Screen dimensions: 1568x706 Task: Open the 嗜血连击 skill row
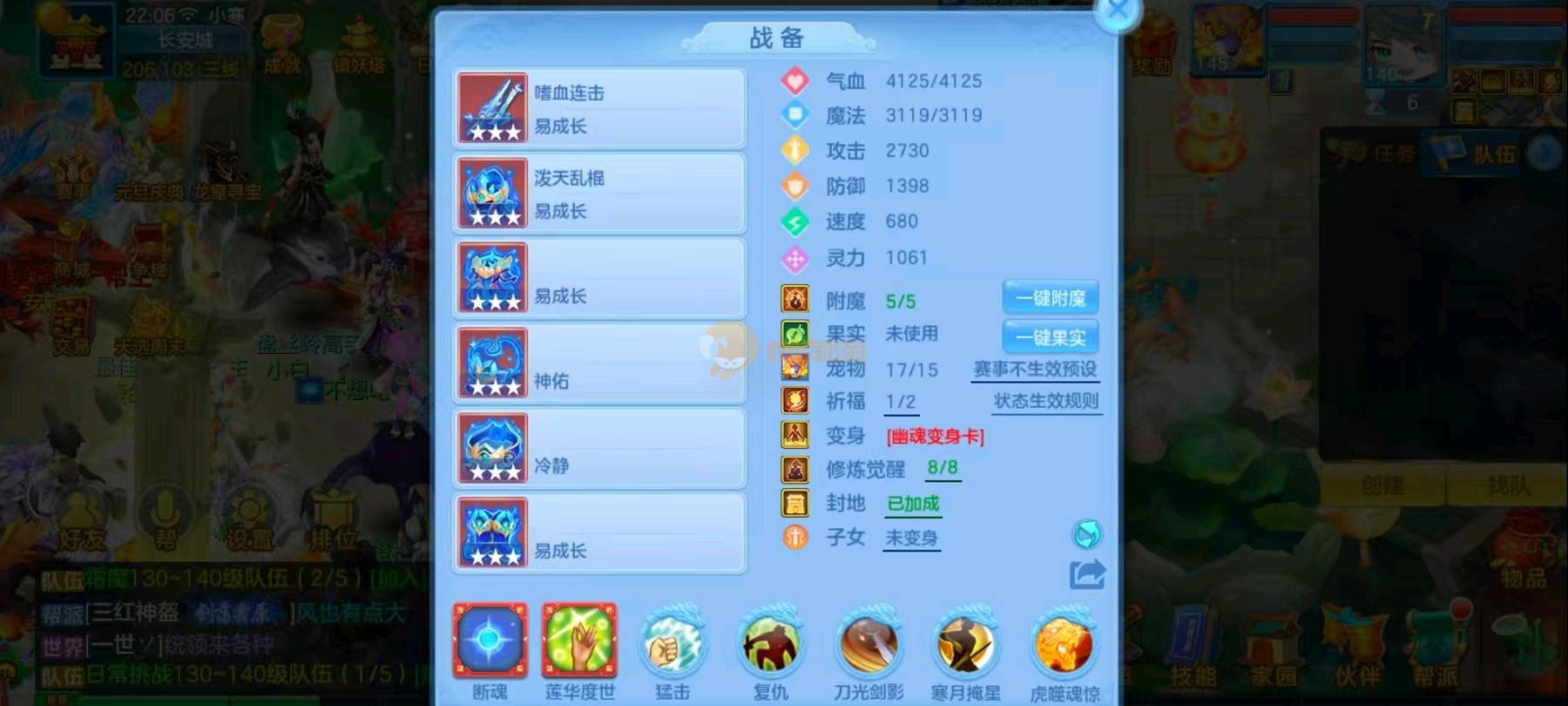click(x=599, y=109)
